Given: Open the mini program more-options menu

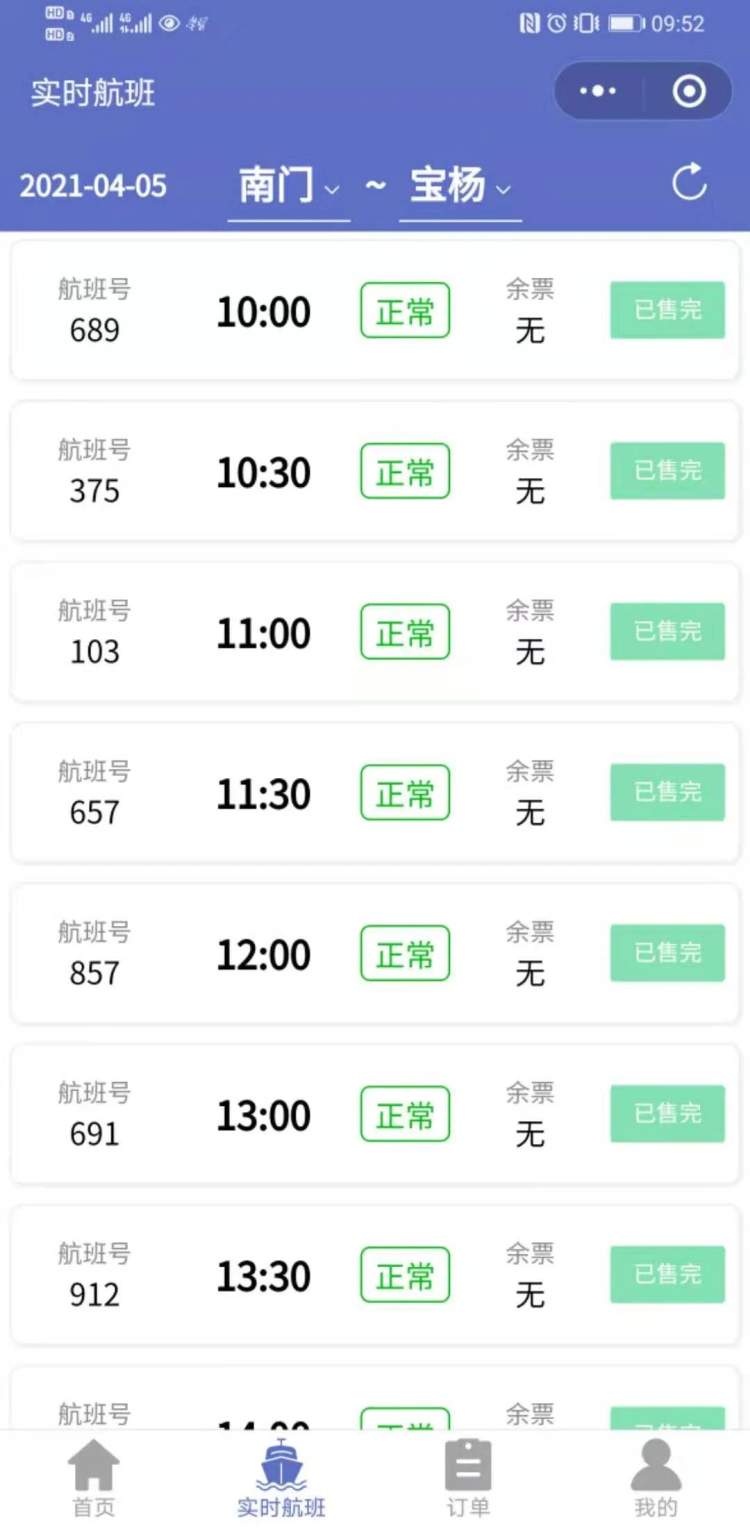Looking at the screenshot, I should (598, 92).
